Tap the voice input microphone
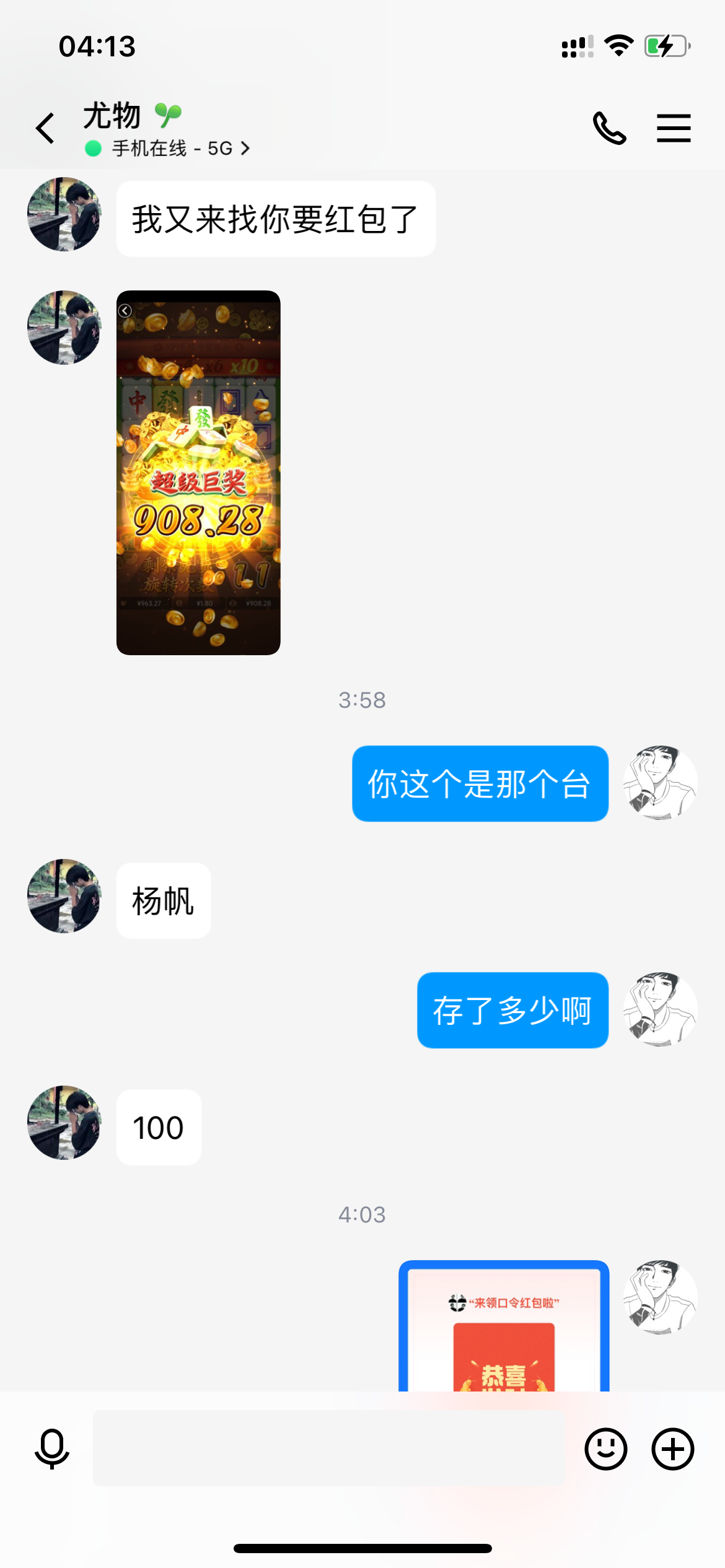This screenshot has height=1568, width=725. [52, 1449]
